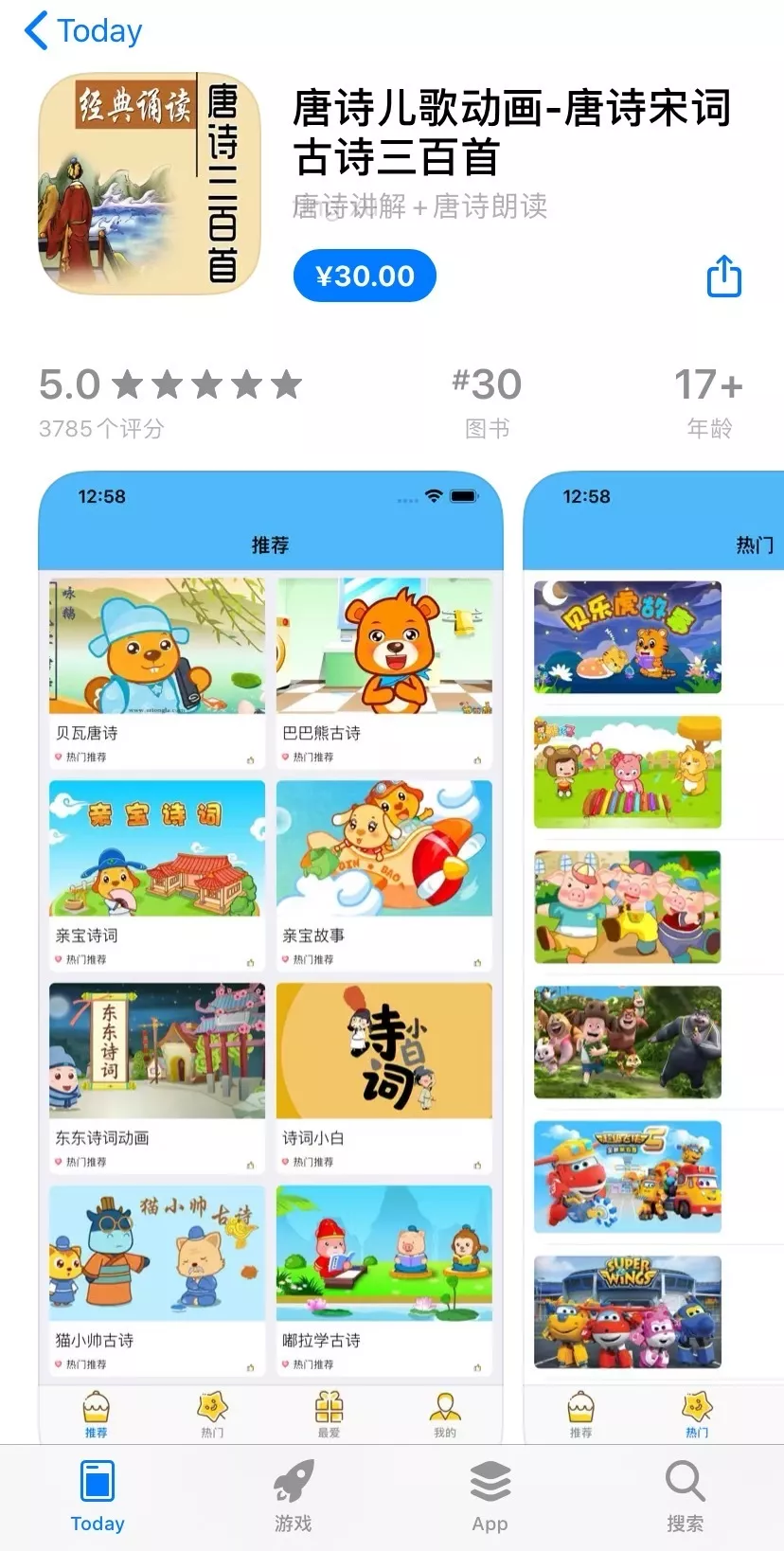Switch to the 游戏 tab

tap(294, 1496)
